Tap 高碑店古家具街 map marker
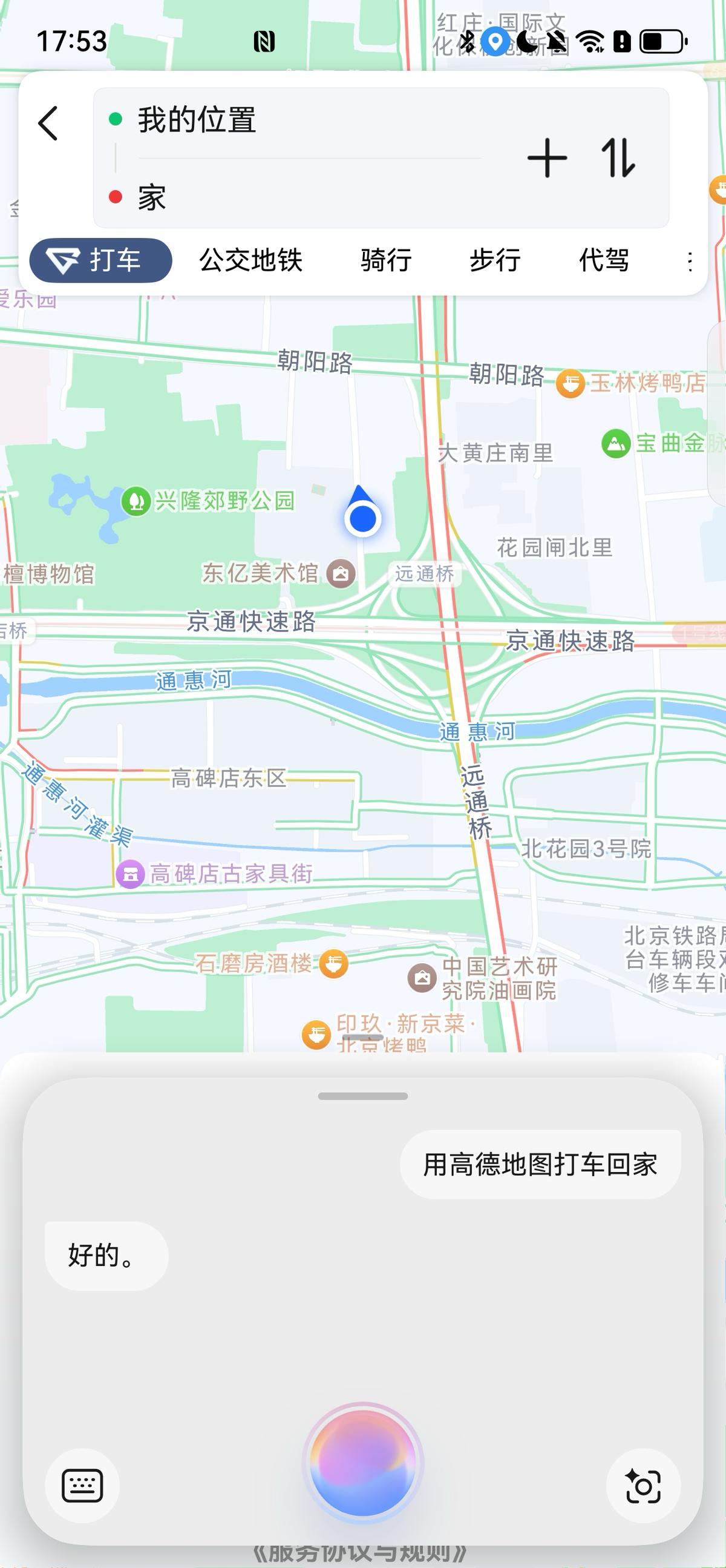Screen dimensions: 726x1568 (130, 875)
